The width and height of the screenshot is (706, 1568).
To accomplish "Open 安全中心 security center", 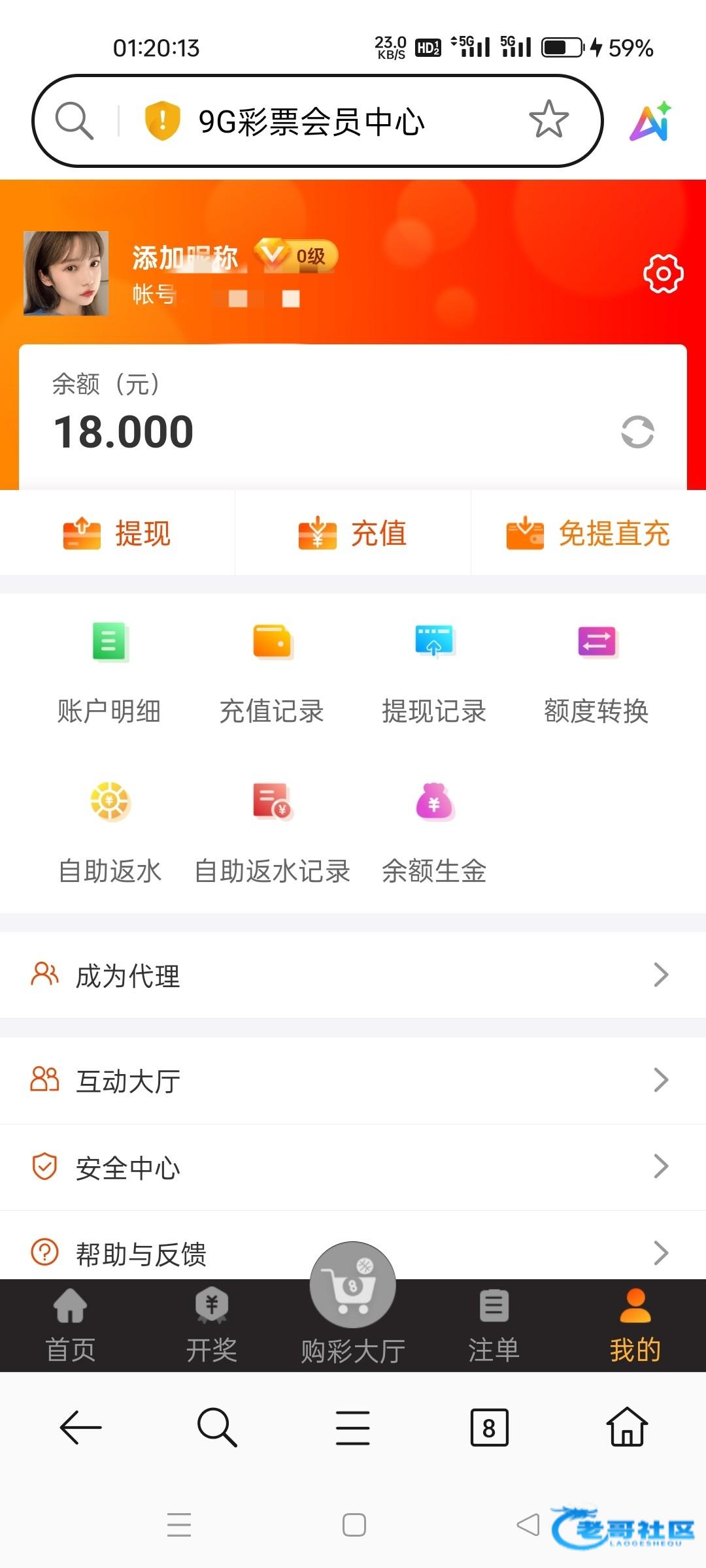I will [x=353, y=1168].
